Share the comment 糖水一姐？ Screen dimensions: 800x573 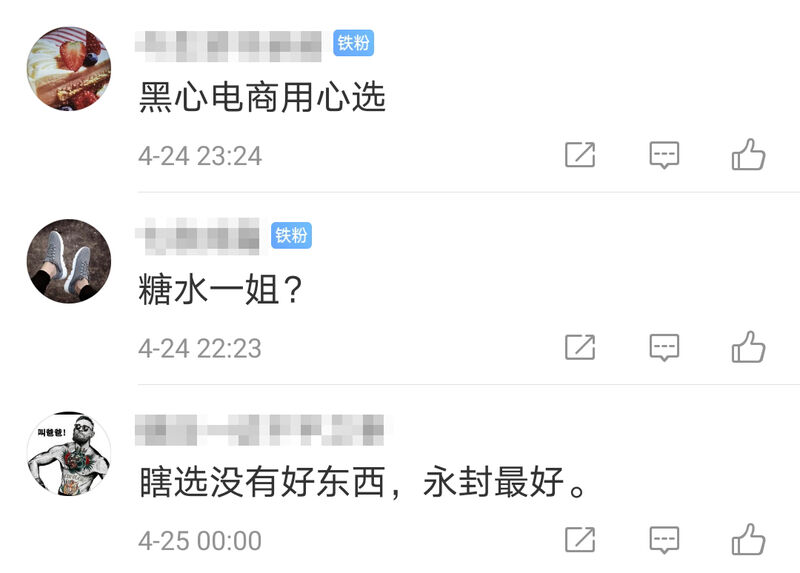(x=580, y=347)
